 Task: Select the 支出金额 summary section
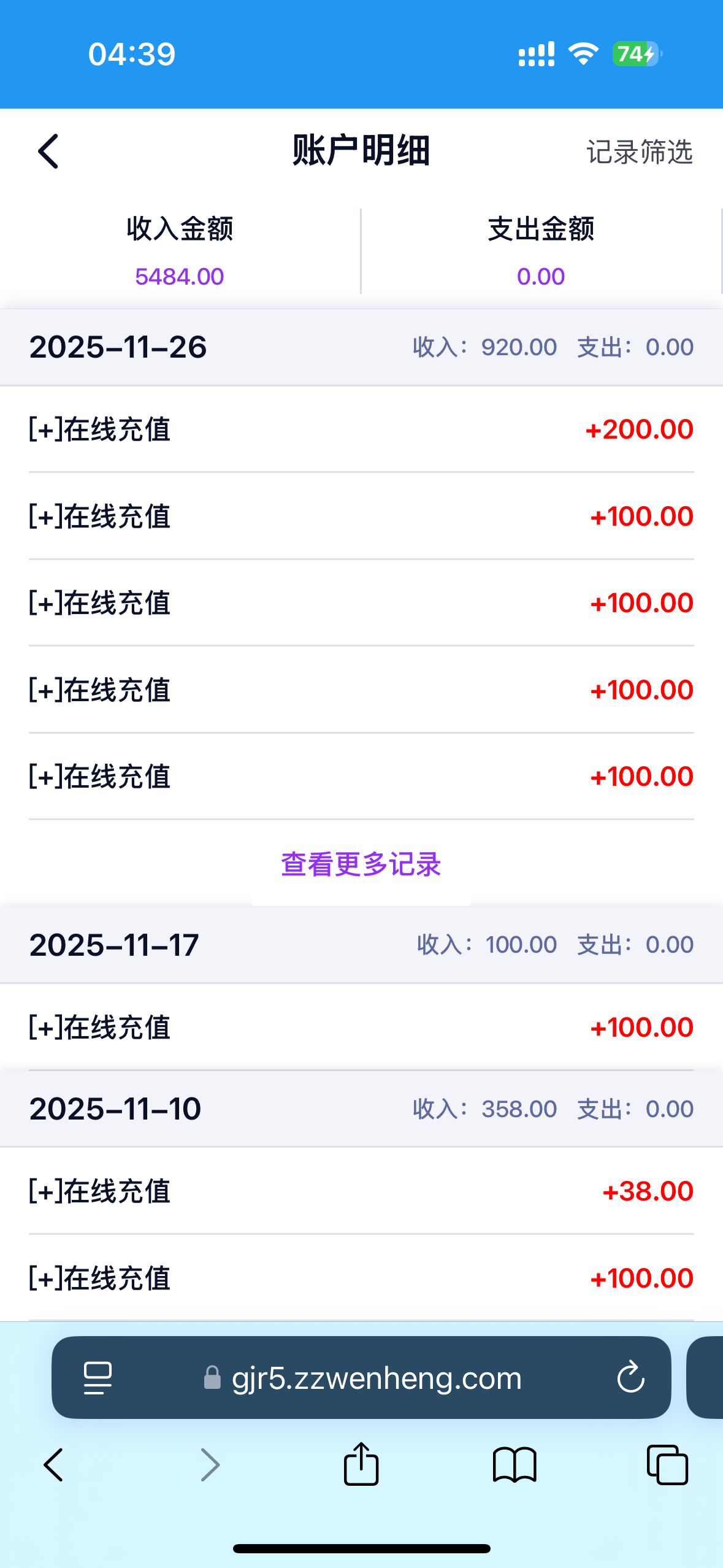541,252
